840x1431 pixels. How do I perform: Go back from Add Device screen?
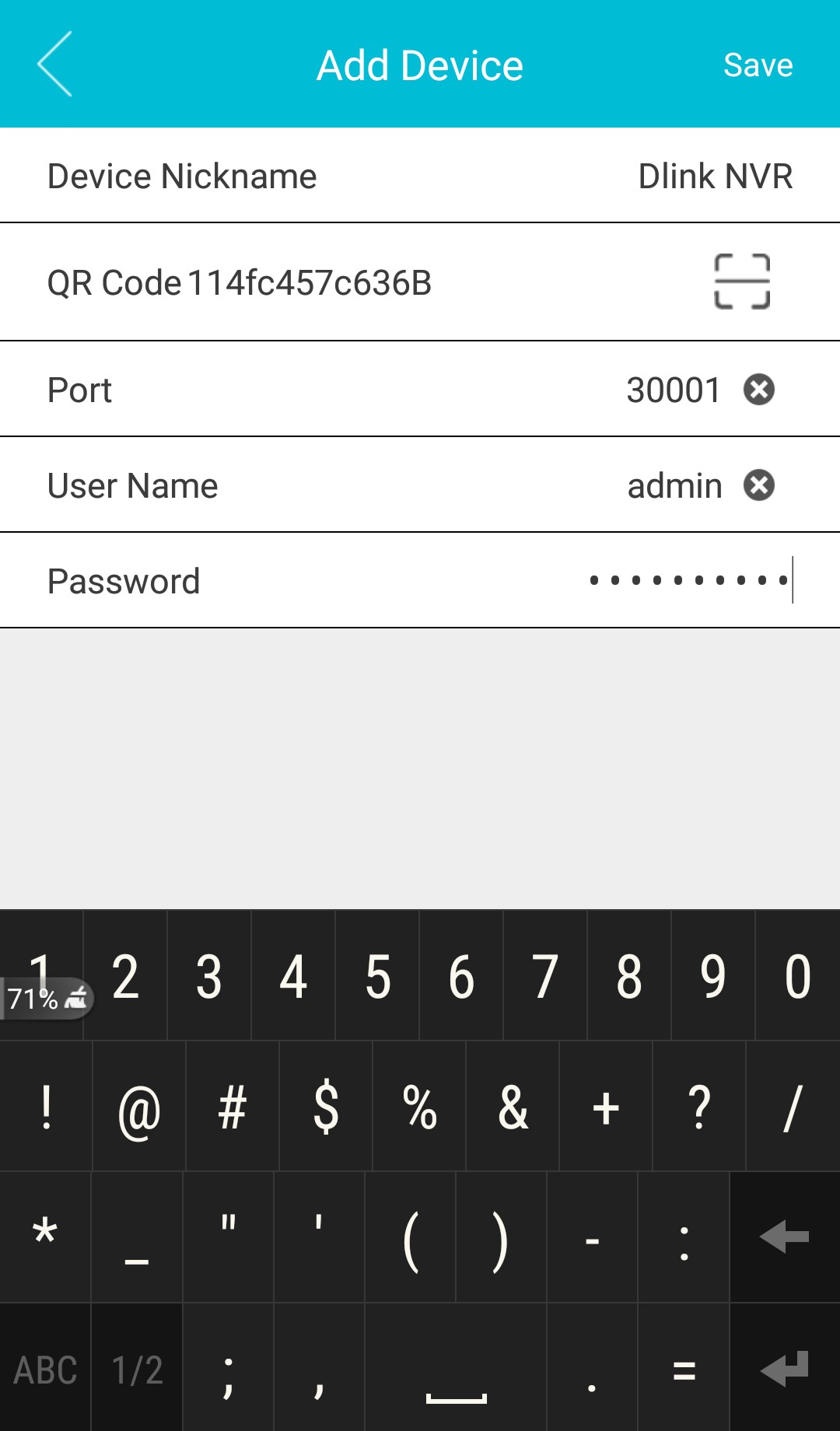pos(55,65)
